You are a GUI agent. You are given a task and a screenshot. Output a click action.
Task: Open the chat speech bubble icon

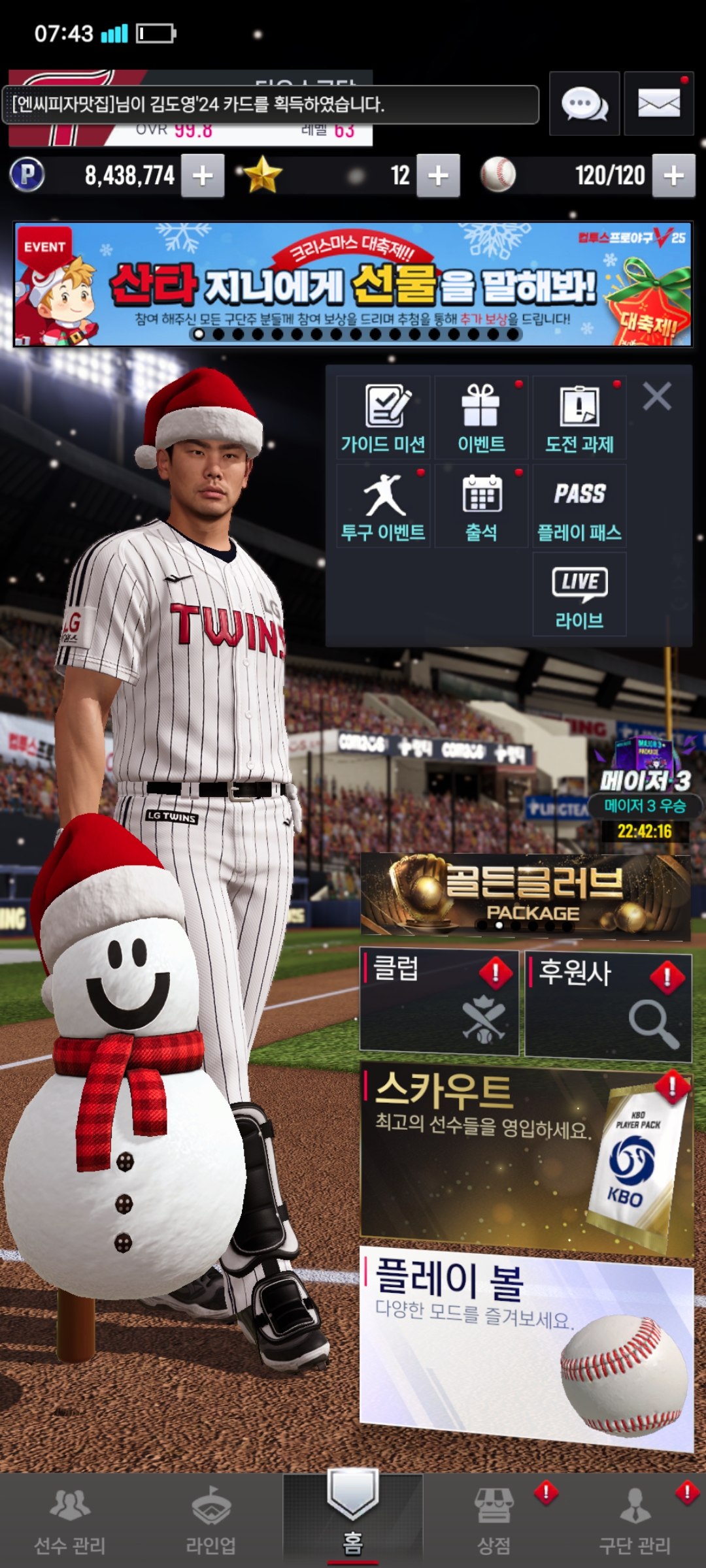(x=584, y=104)
